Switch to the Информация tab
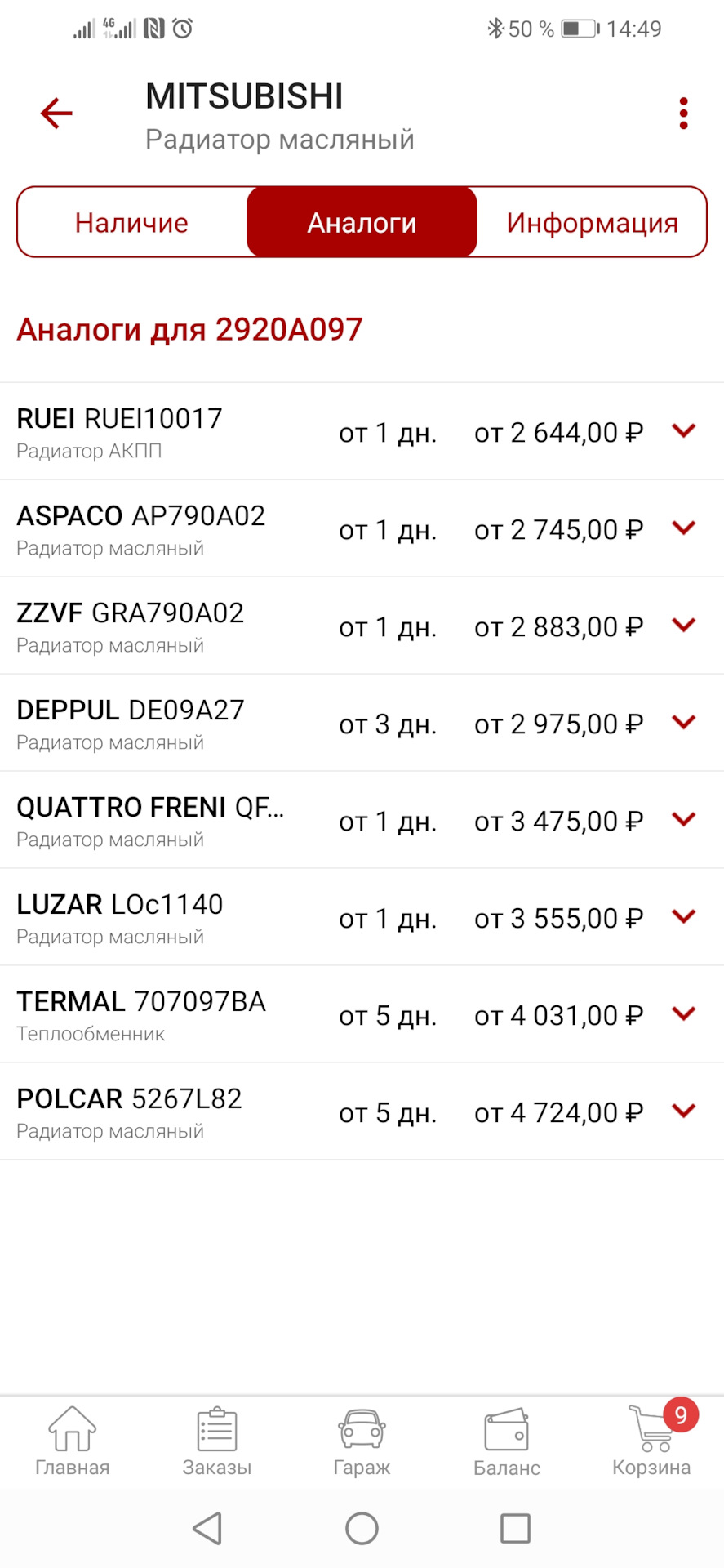This screenshot has width=724, height=1568. [x=593, y=221]
